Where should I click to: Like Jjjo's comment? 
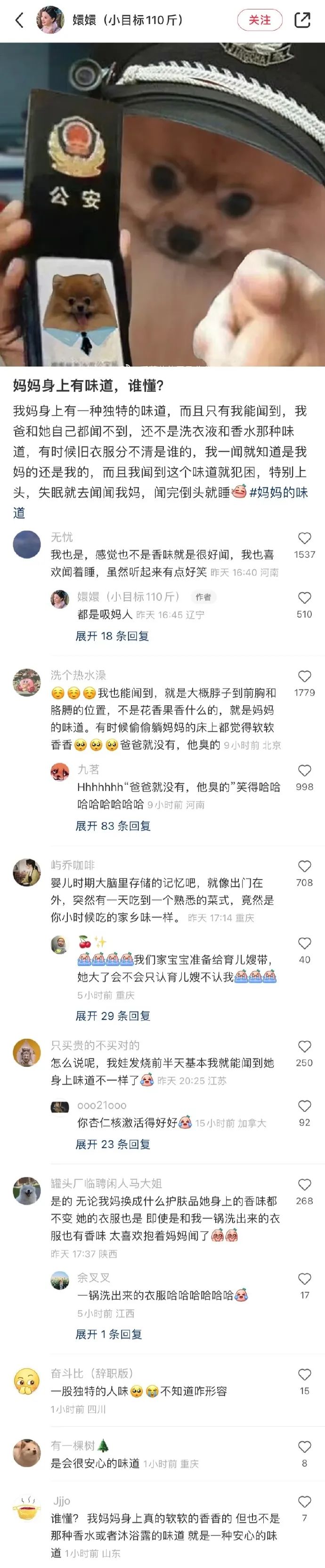coord(304,1502)
